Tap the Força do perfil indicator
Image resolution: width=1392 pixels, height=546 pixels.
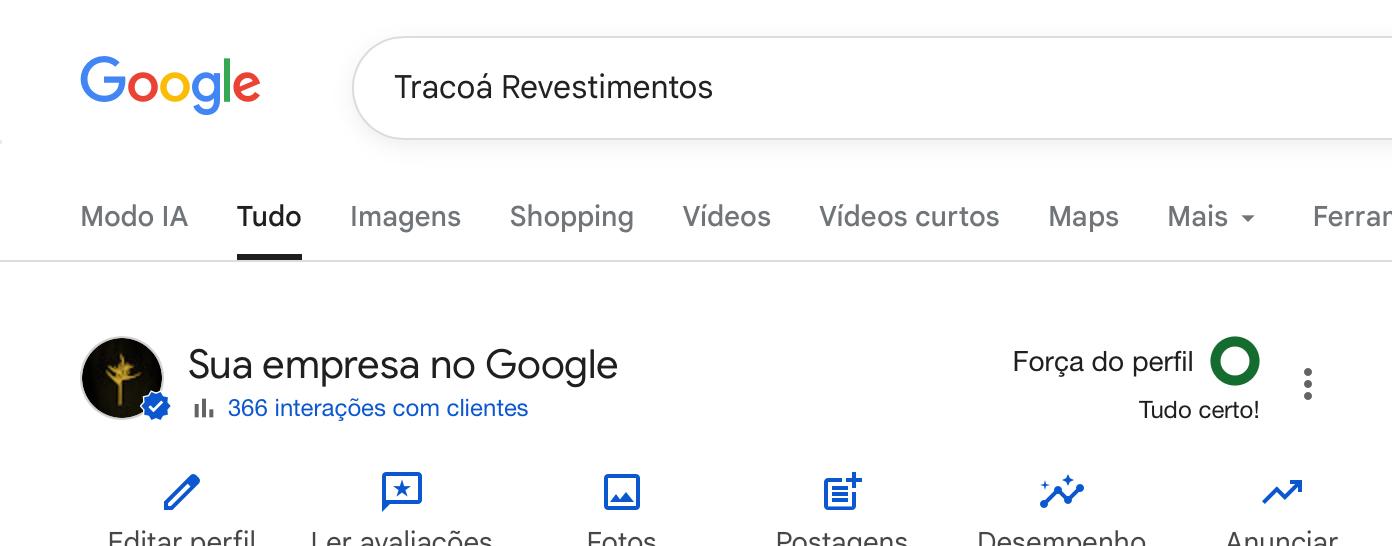tap(1234, 362)
